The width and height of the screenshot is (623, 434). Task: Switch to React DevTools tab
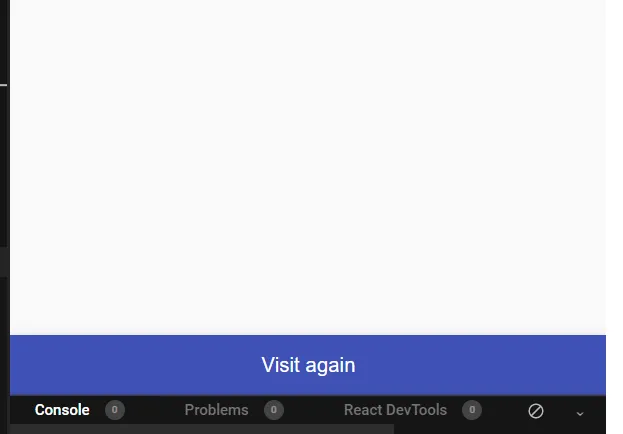point(395,410)
